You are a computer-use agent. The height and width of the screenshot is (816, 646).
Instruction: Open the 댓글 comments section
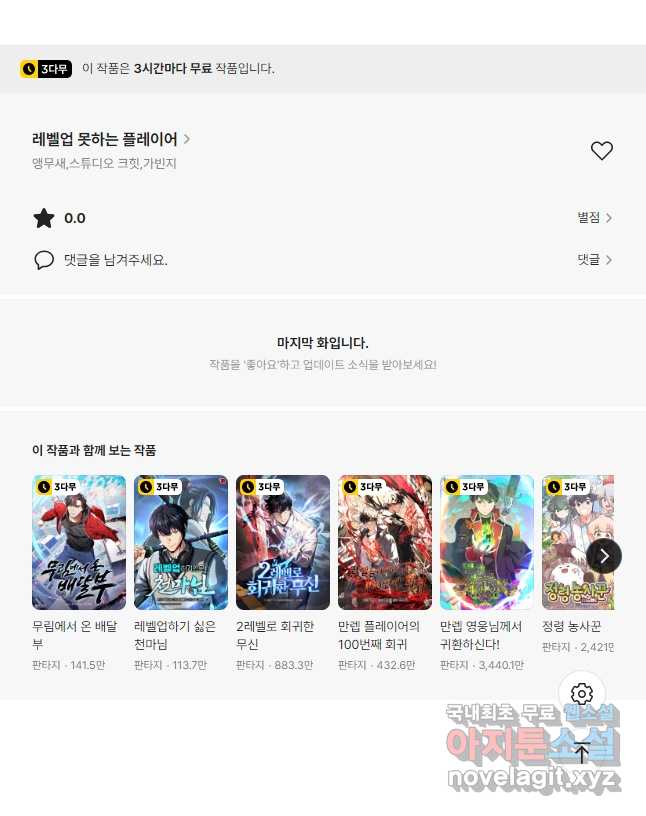[x=594, y=260]
